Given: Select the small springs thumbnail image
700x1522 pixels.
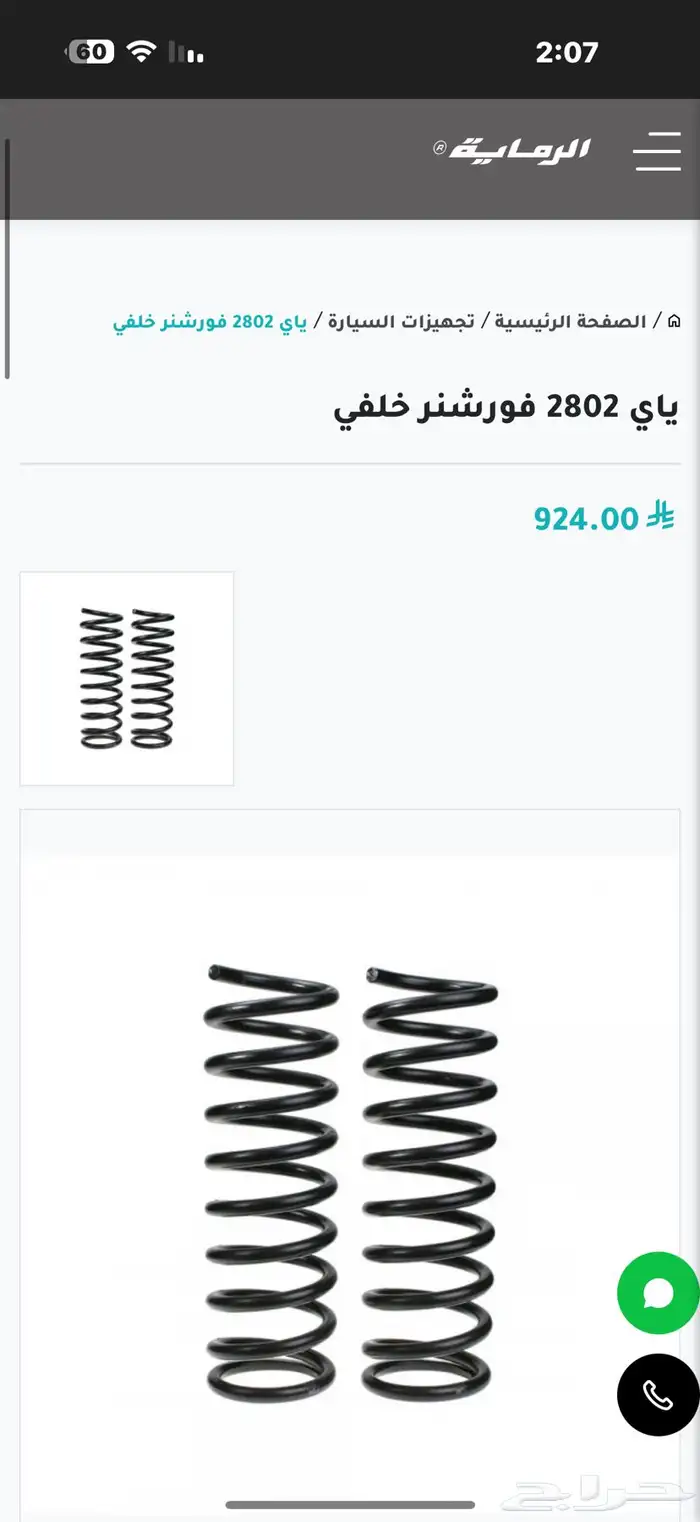Looking at the screenshot, I should click(x=127, y=678).
